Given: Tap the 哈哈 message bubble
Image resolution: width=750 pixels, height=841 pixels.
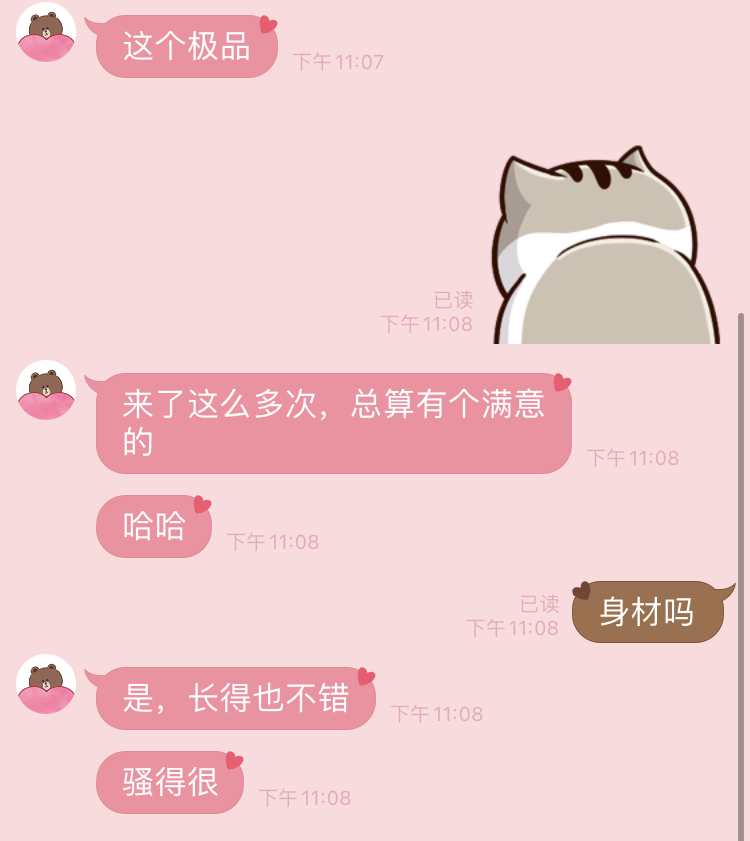Looking at the screenshot, I should point(152,525).
